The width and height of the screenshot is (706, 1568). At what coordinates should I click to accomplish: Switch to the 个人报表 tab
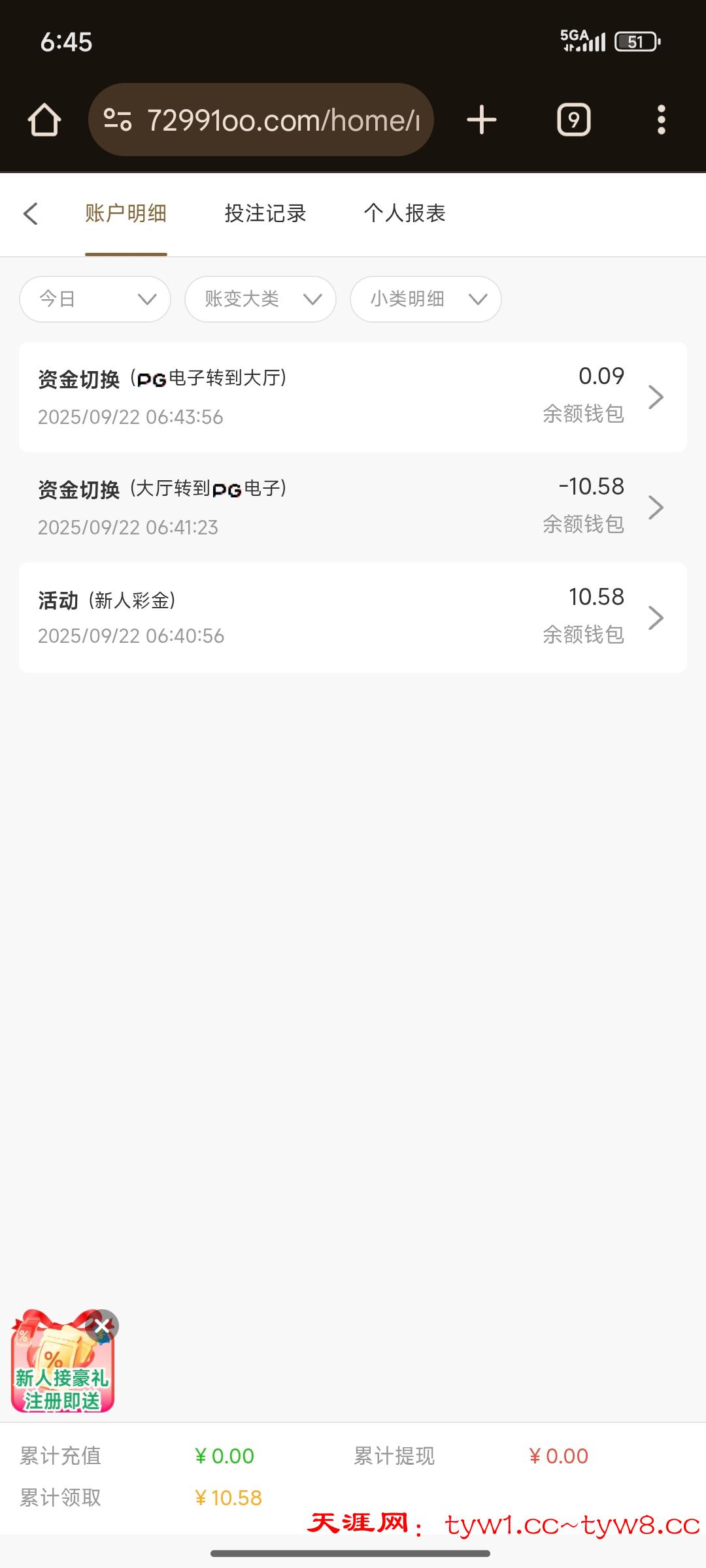(405, 214)
